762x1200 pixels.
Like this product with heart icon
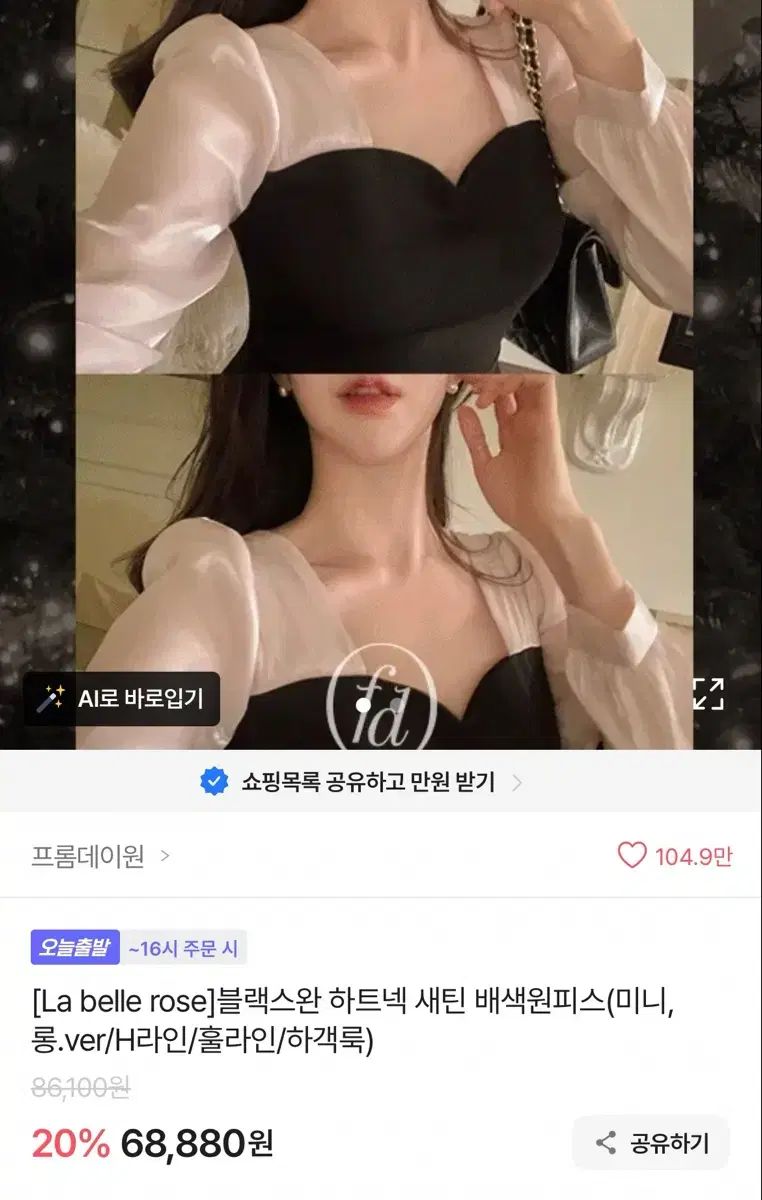click(632, 856)
